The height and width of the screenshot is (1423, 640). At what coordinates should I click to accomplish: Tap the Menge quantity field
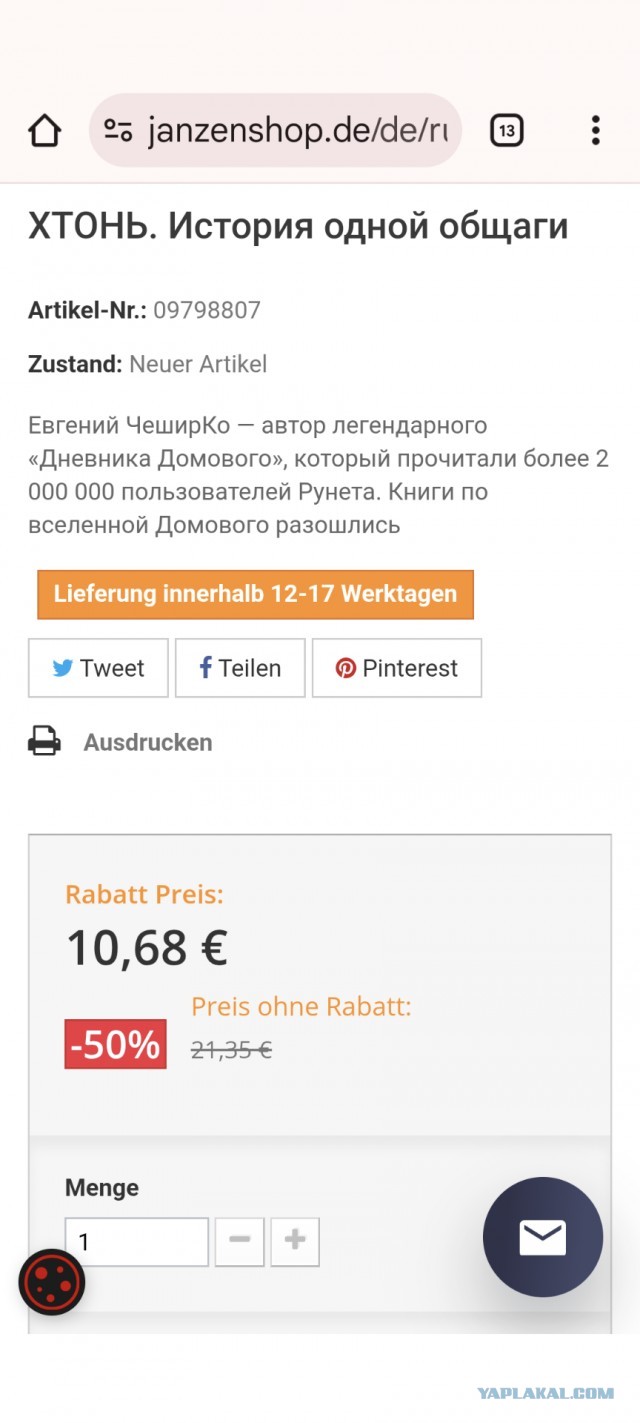[136, 1242]
